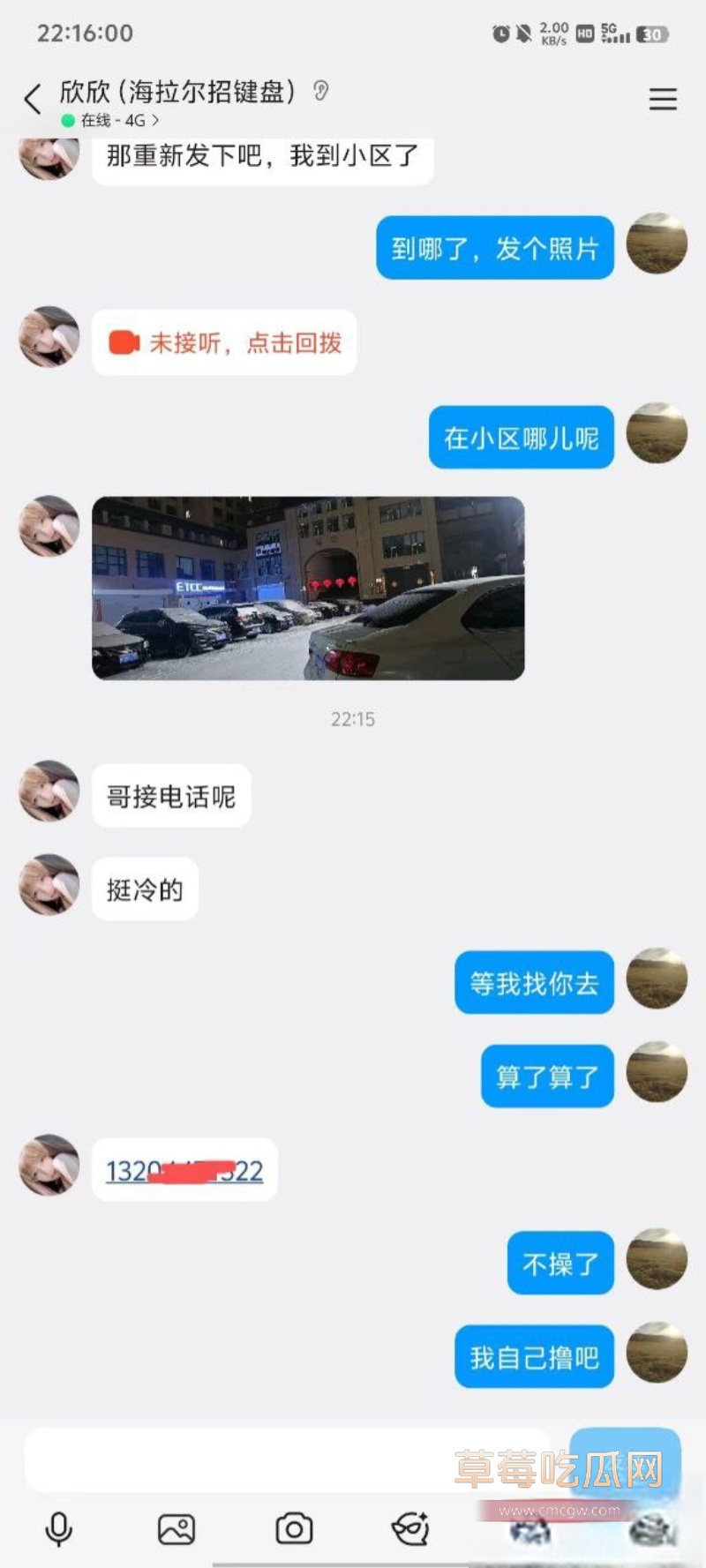Tap the voice message microphone icon
The width and height of the screenshot is (706, 1568).
(58, 1526)
